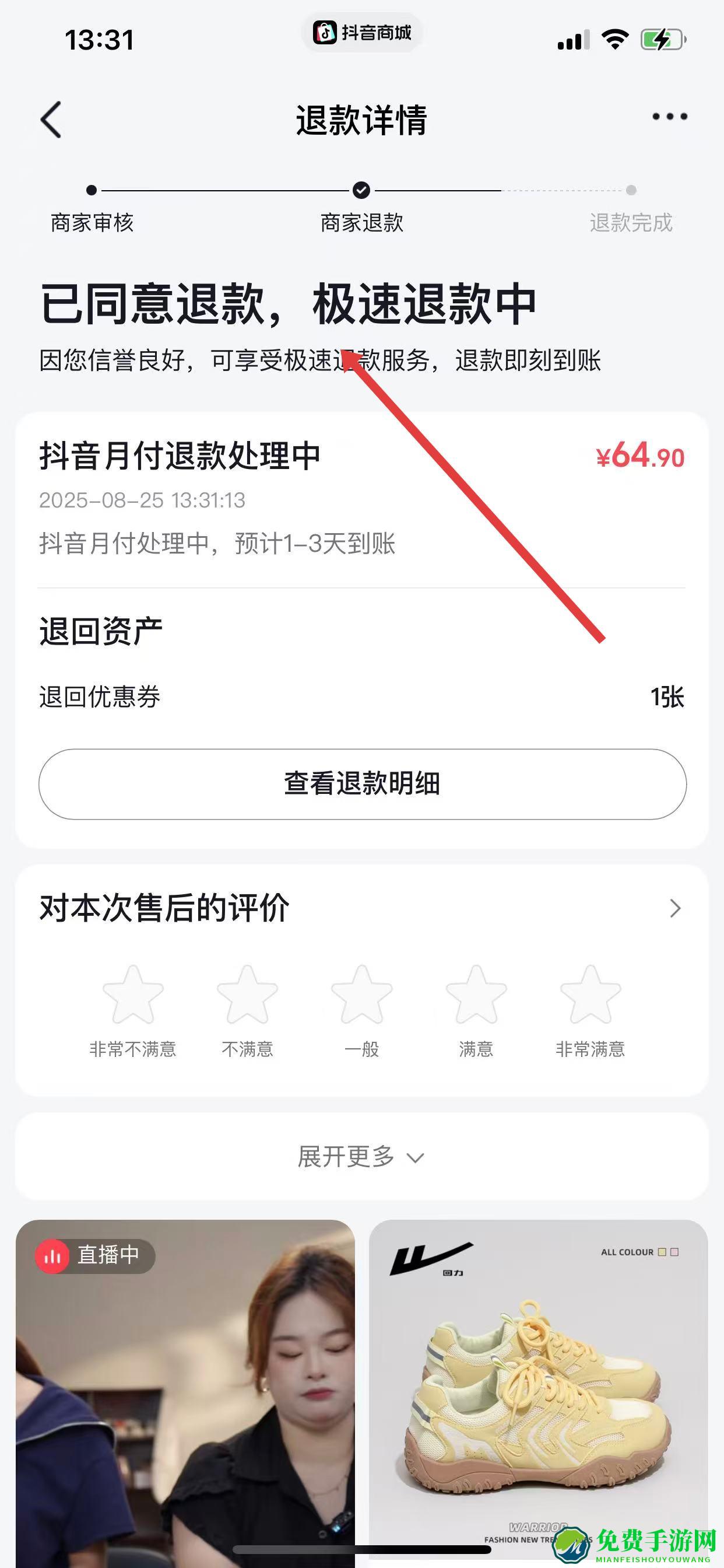Open the 直播中 livestream card

(x=185, y=1388)
